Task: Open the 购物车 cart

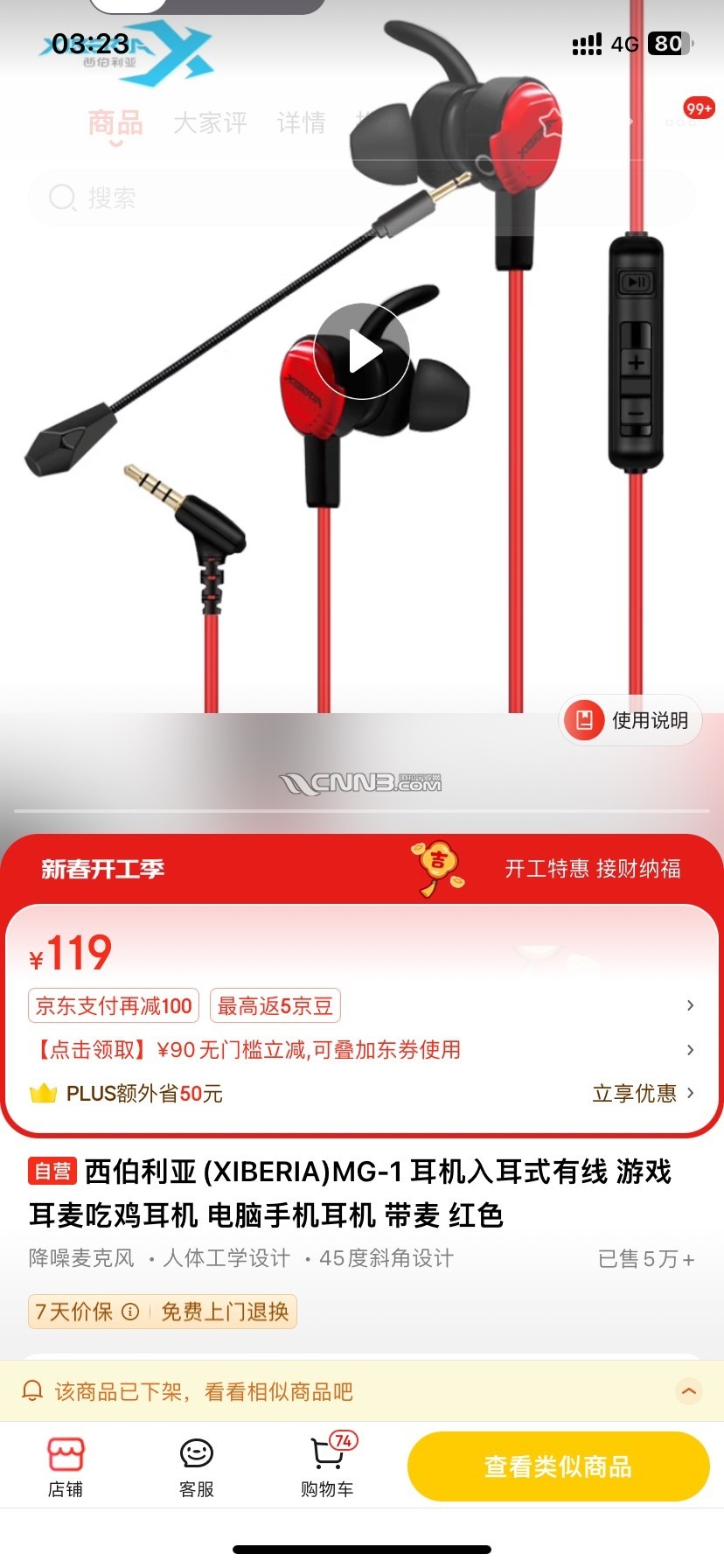Action: point(327,1466)
